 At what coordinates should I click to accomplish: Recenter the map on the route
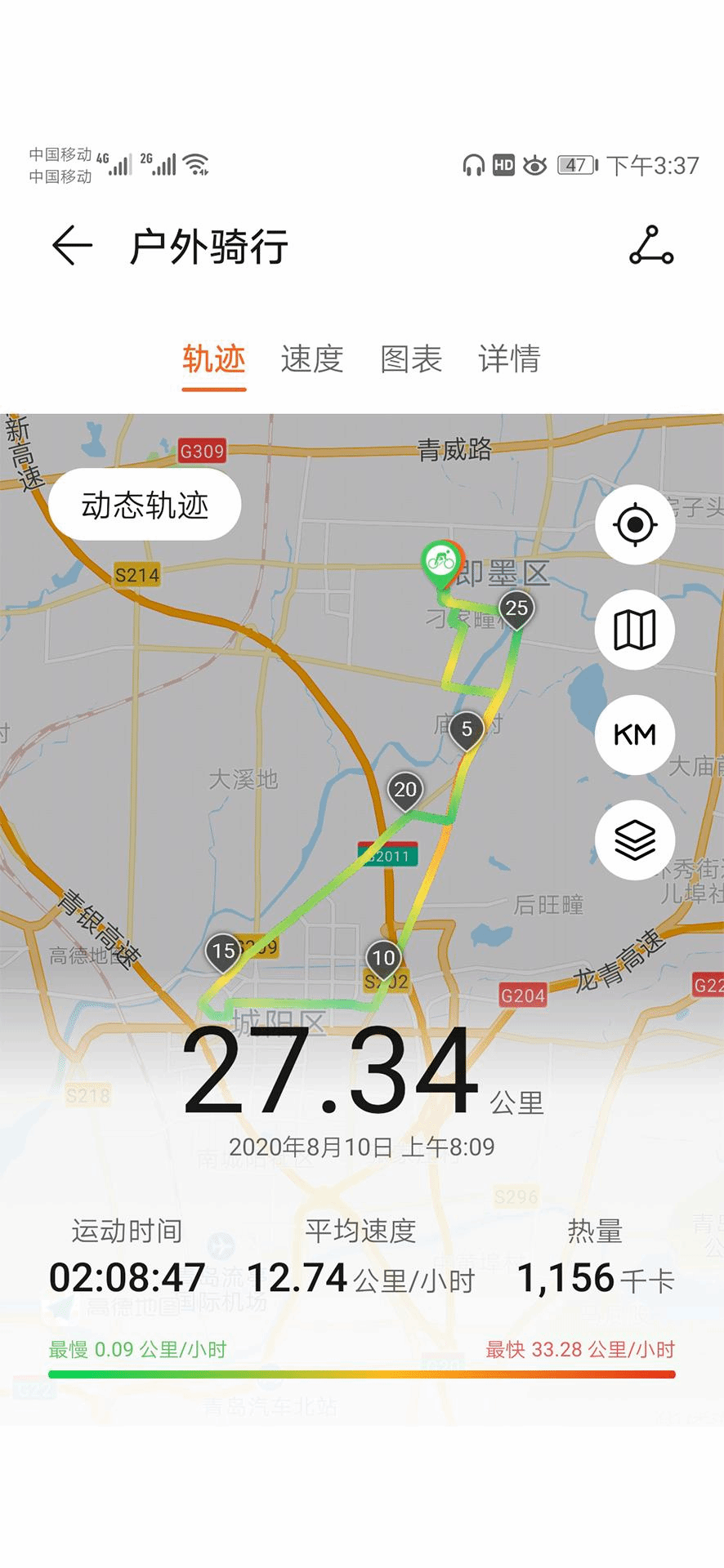coord(635,524)
